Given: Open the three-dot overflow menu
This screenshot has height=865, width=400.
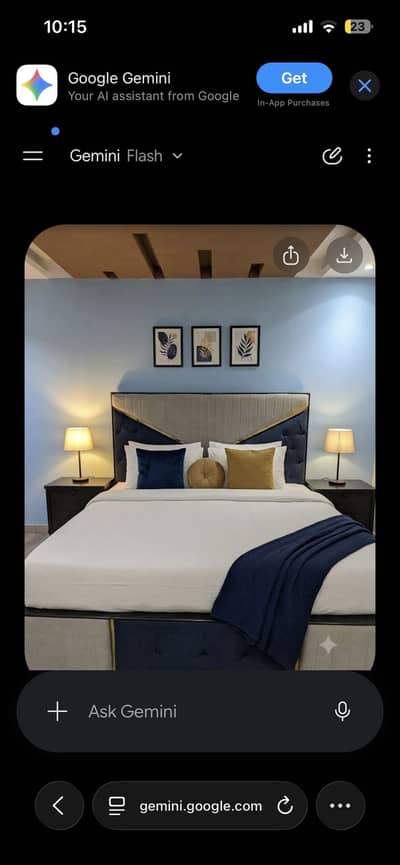Looking at the screenshot, I should click(x=369, y=156).
